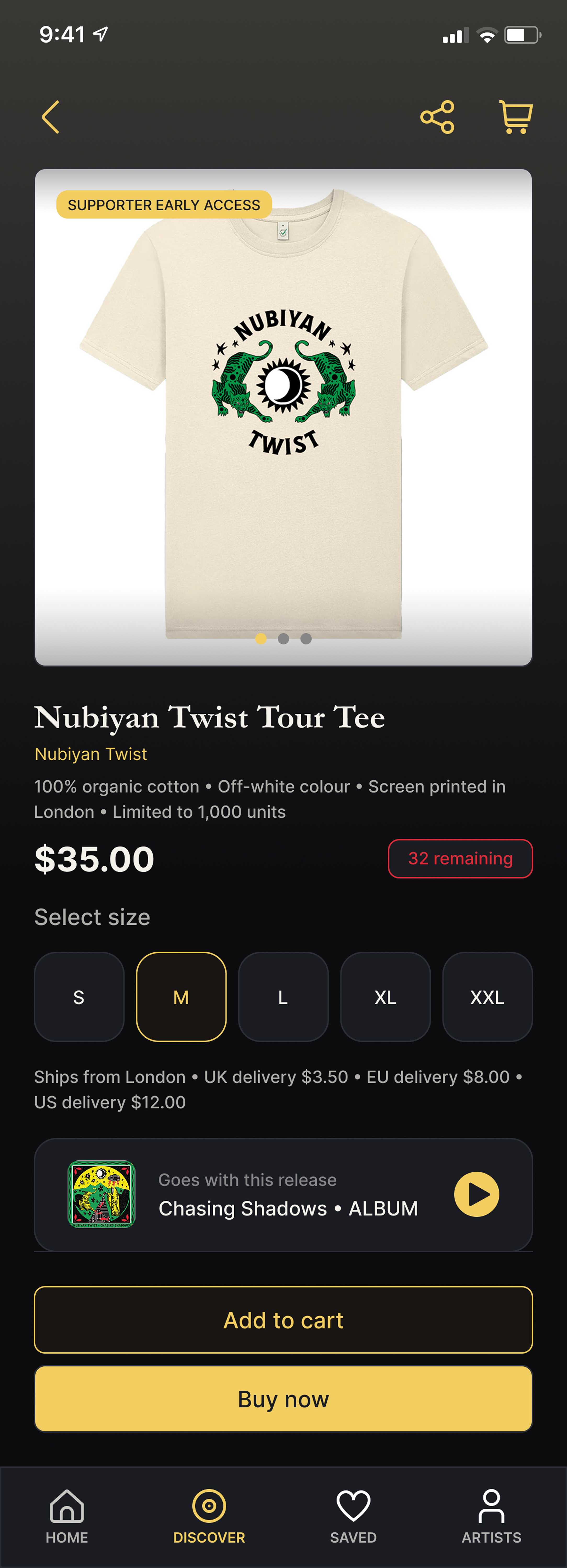This screenshot has width=567, height=1568.
Task: Select size XXL
Action: tap(487, 997)
